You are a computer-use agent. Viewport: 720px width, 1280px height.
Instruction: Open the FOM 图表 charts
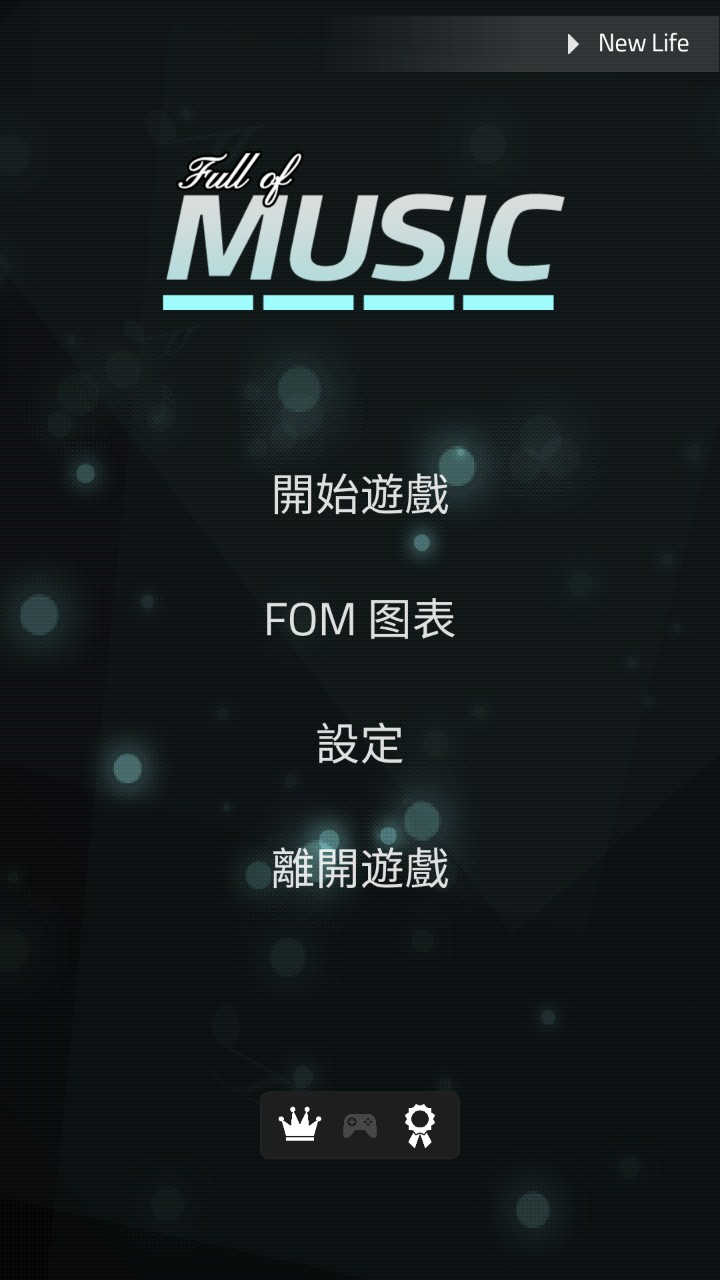click(360, 620)
